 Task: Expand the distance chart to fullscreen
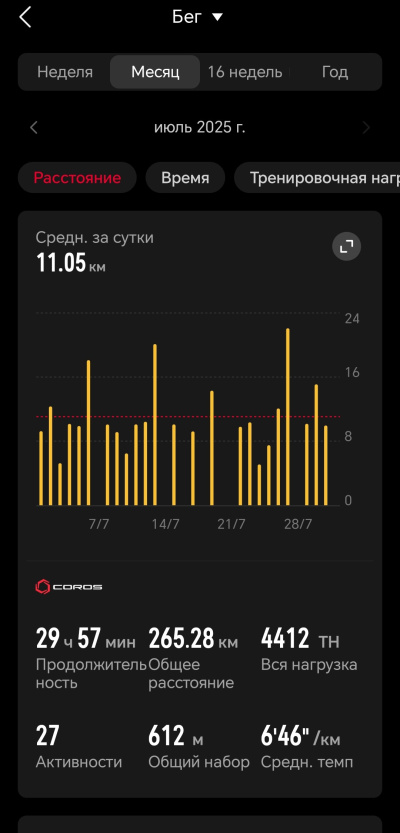point(346,246)
